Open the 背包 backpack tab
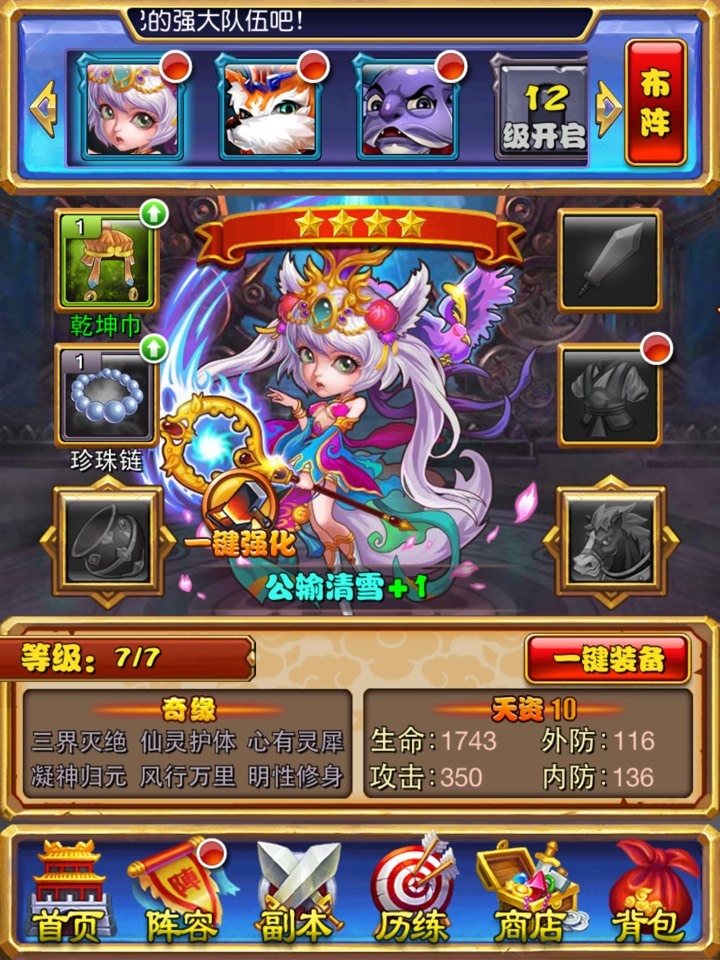Screen dimensions: 720x960 pyautogui.click(x=651, y=892)
